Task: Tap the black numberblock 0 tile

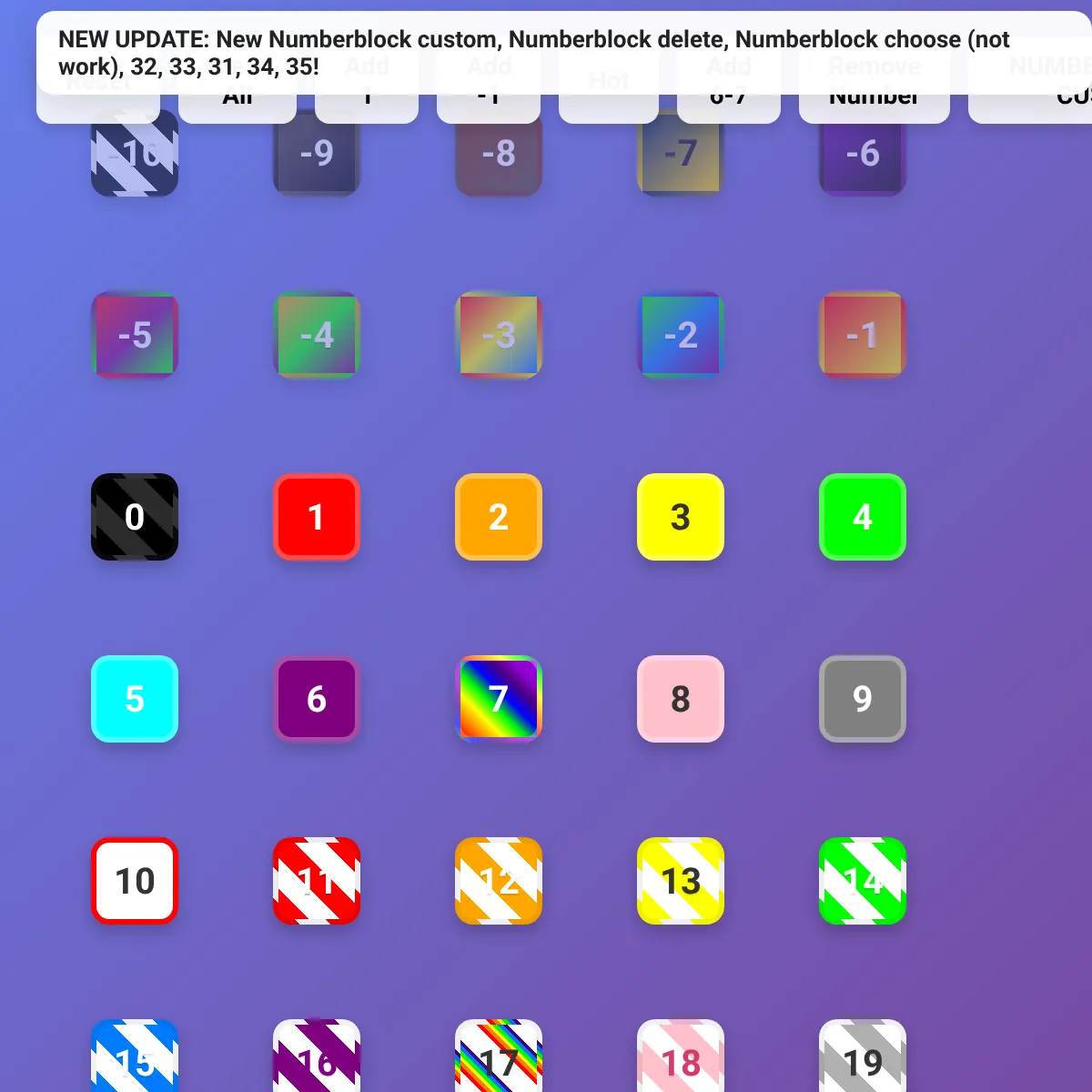Action: tap(135, 517)
